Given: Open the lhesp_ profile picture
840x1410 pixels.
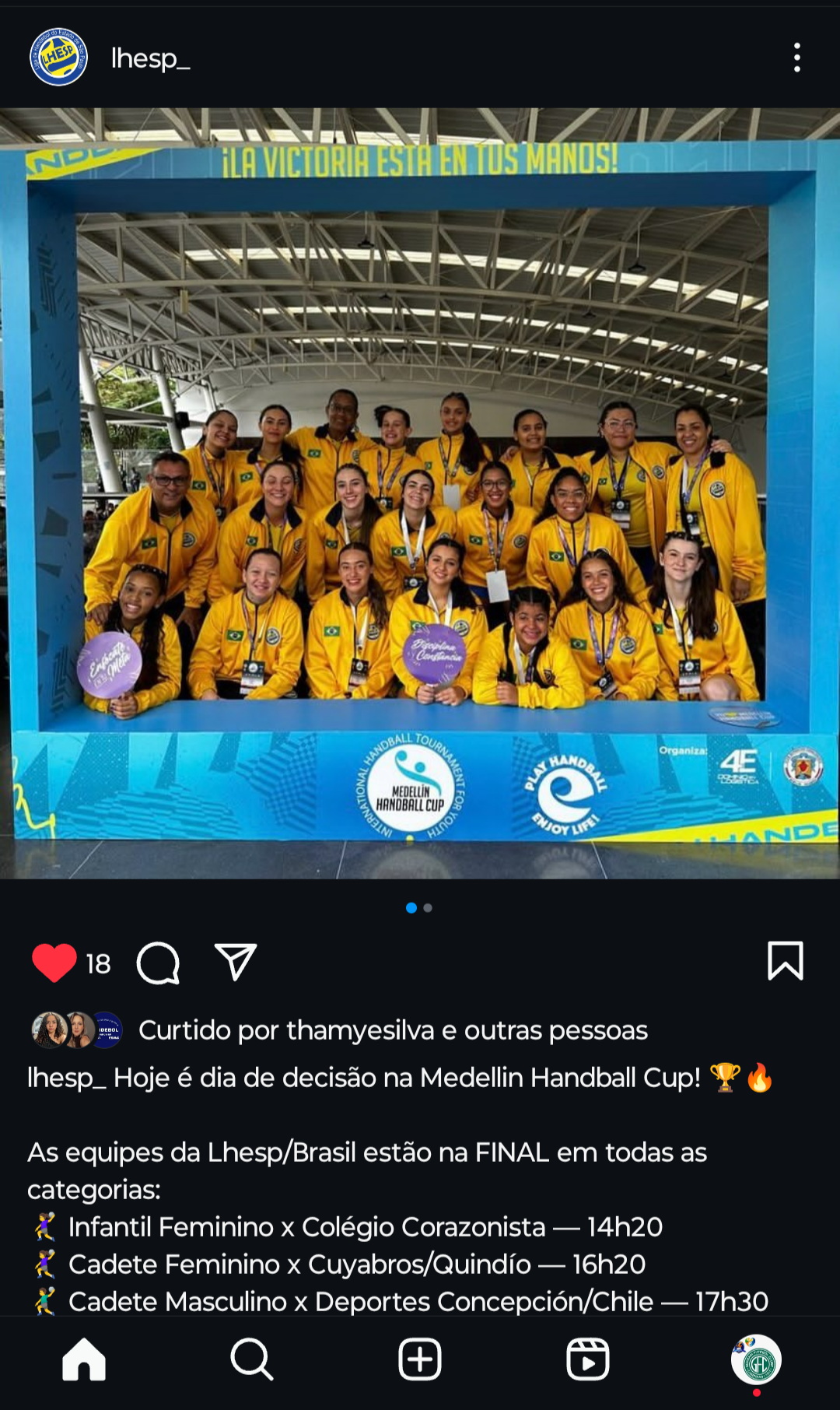Looking at the screenshot, I should pyautogui.click(x=58, y=58).
